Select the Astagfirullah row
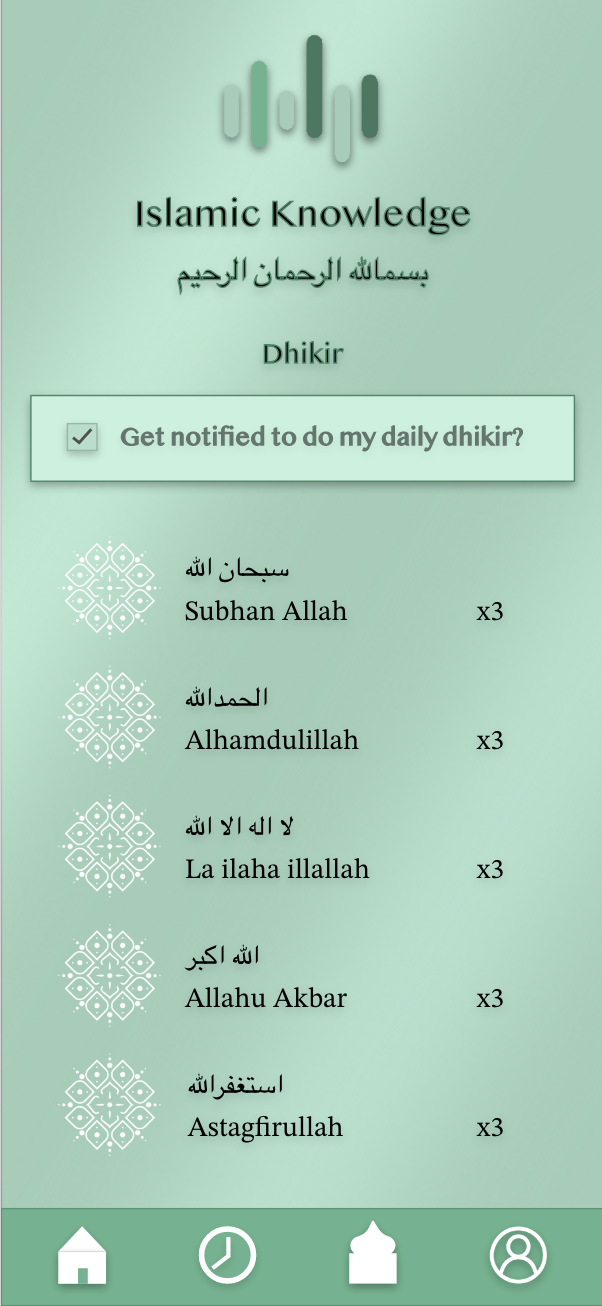602x1306 pixels. [x=283, y=1105]
